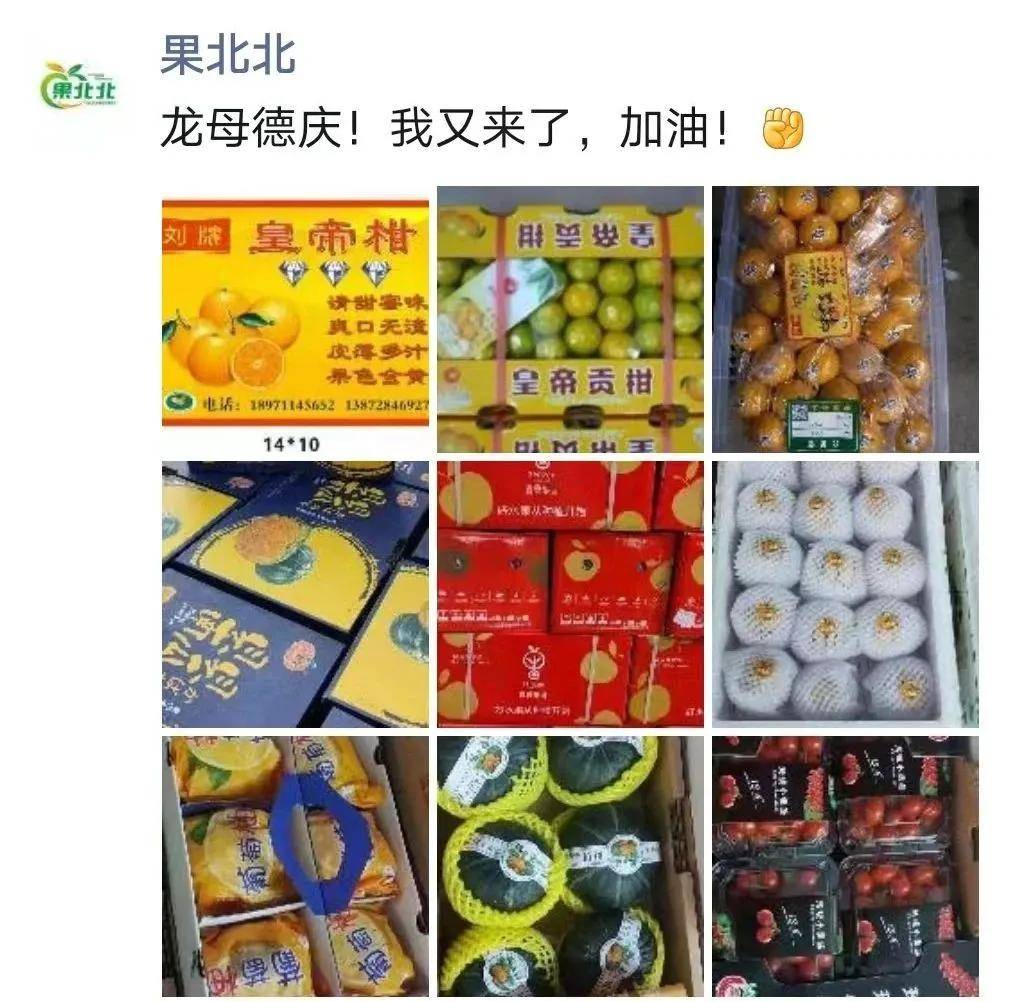The height and width of the screenshot is (1002, 1032).
Task: View the dark blue gift box photo
Action: click(295, 594)
